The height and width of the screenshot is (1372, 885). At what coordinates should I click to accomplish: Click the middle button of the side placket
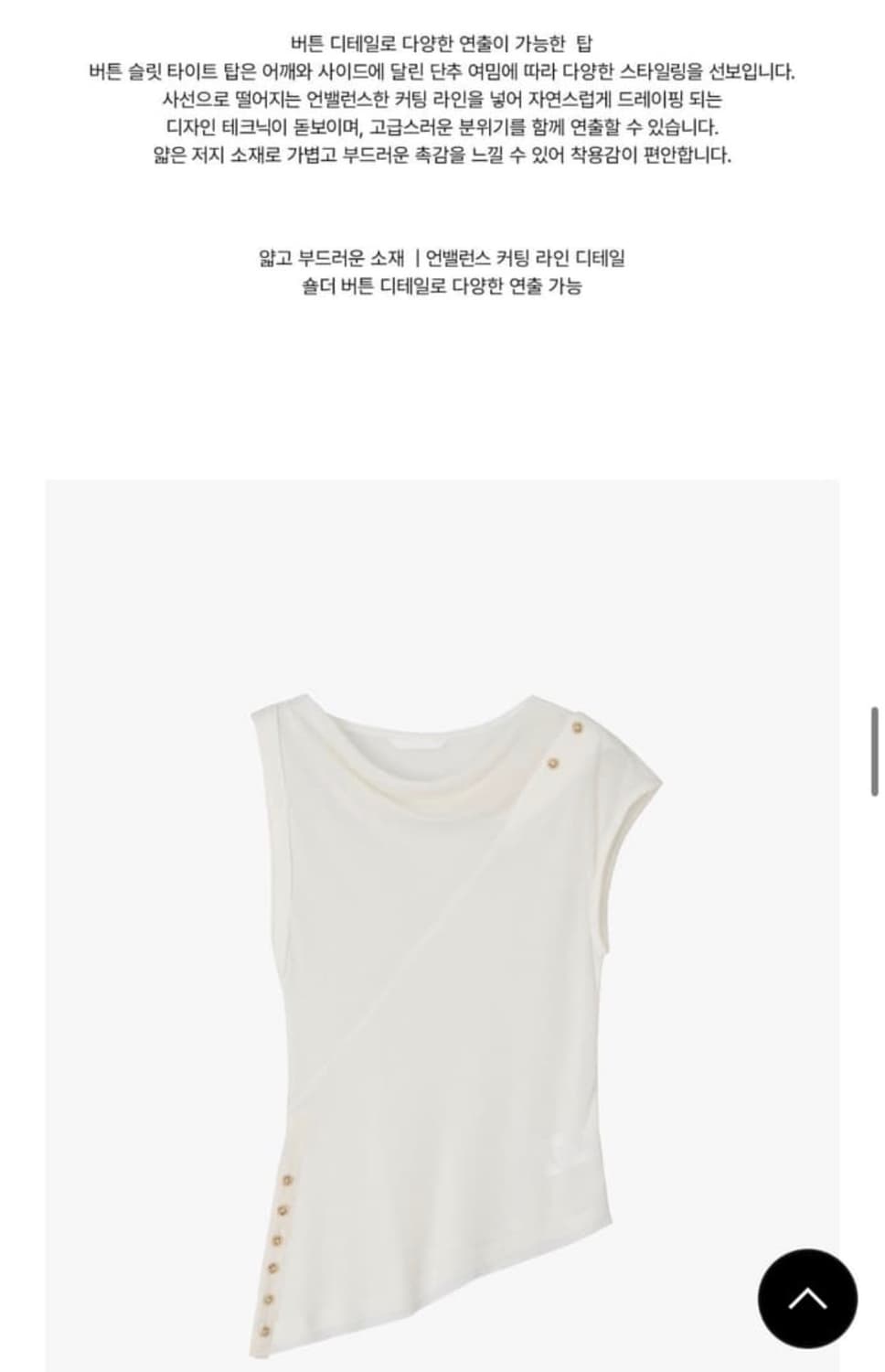pos(277,1240)
